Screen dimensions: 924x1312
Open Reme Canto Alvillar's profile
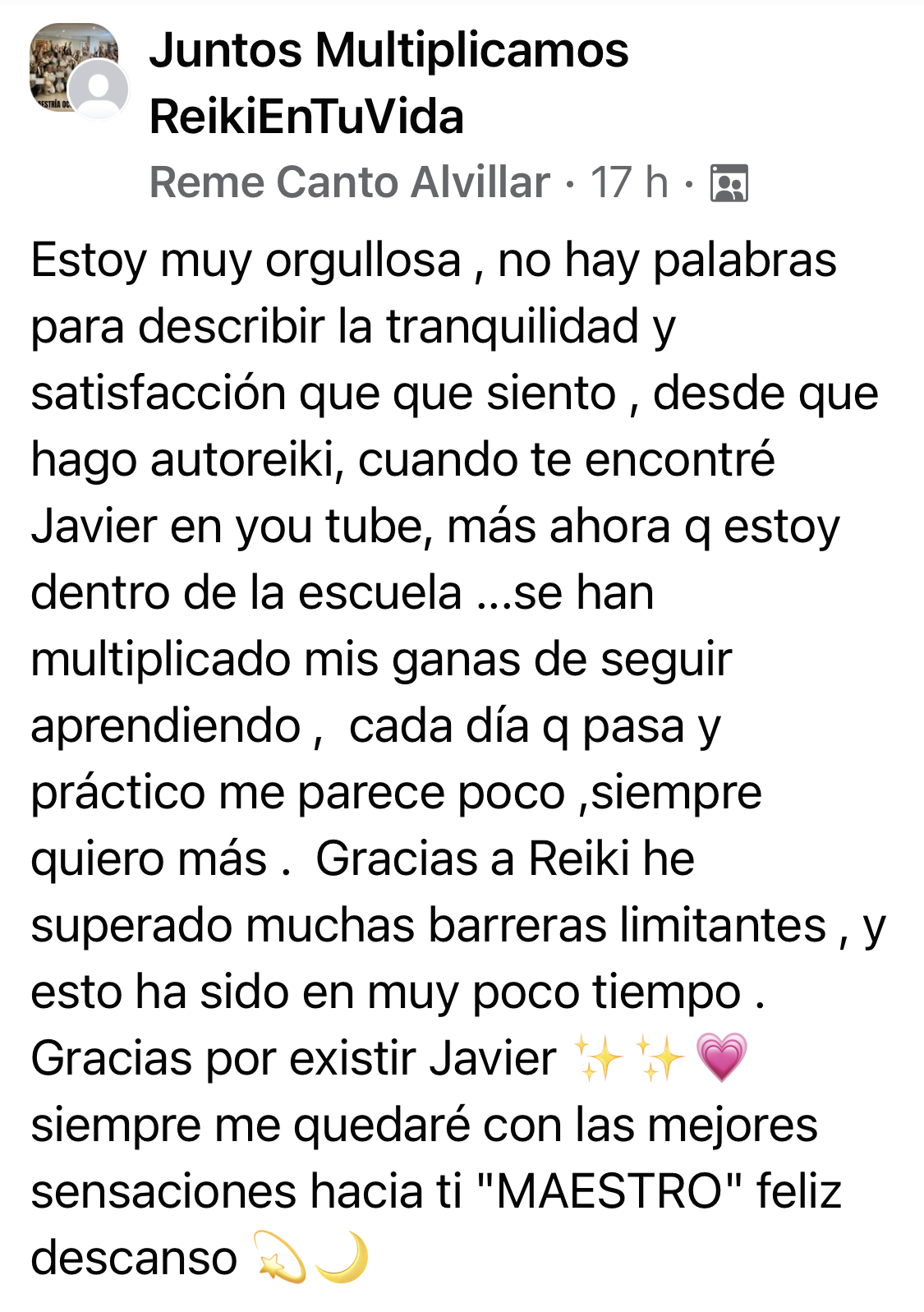click(349, 182)
